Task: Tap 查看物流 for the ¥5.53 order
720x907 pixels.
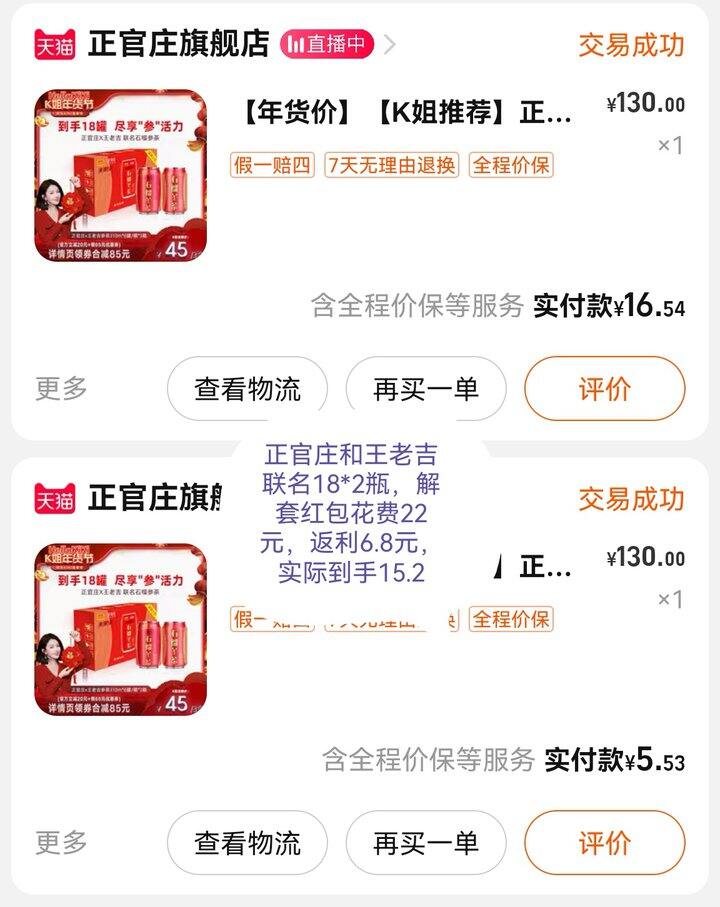Action: click(x=247, y=842)
